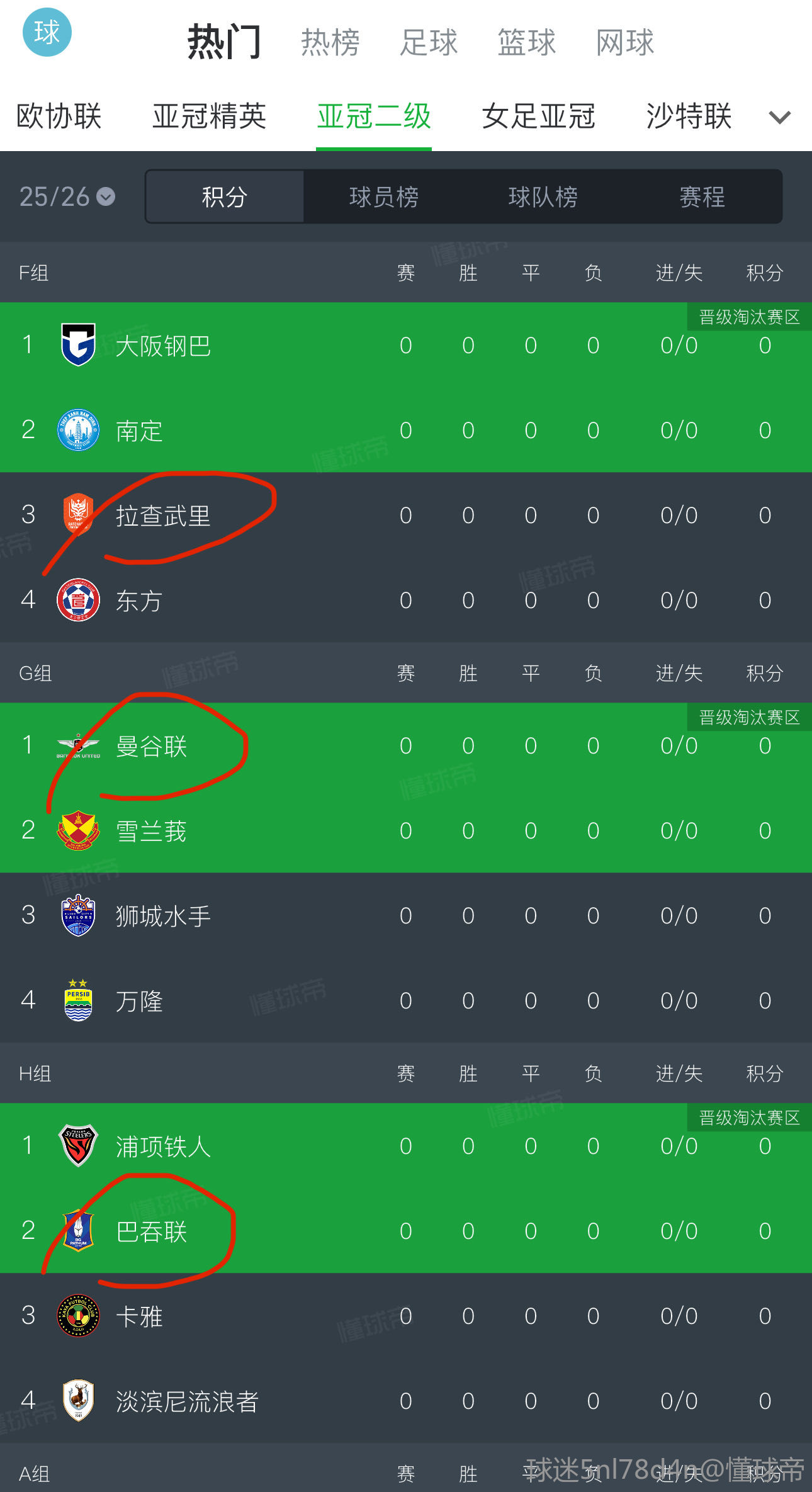Switch to the 球员榜 segment

point(384,197)
